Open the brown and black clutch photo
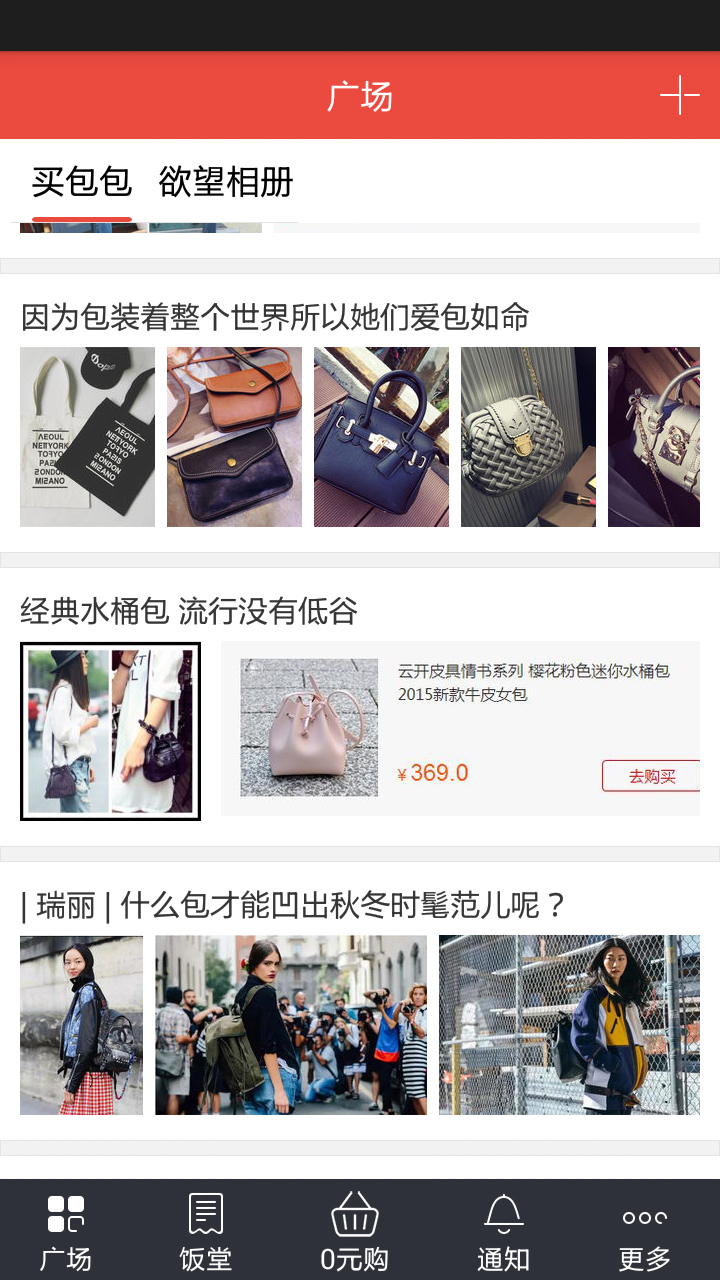The width and height of the screenshot is (720, 1280). point(234,437)
